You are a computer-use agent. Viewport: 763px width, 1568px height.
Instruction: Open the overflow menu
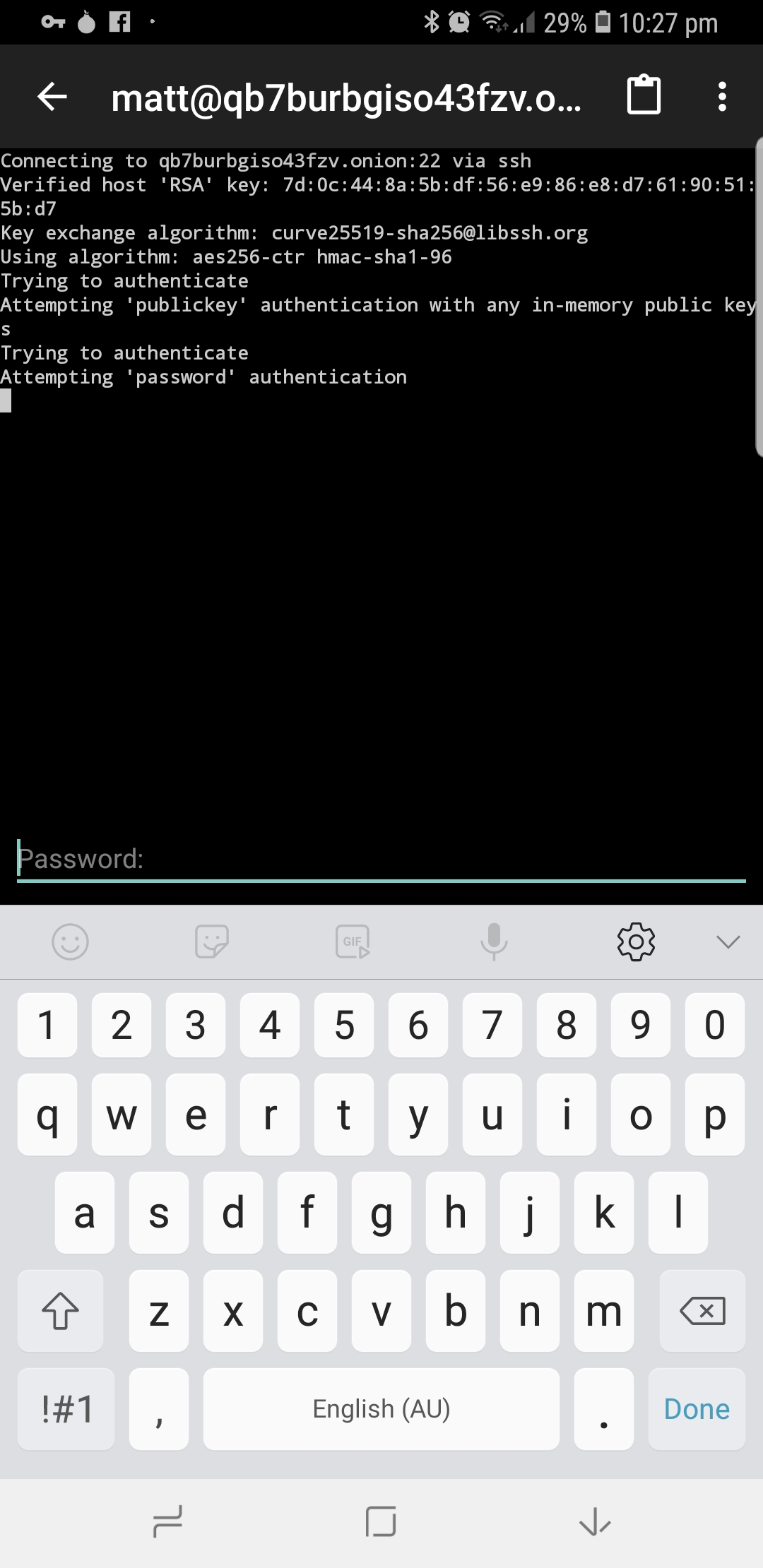(x=721, y=97)
